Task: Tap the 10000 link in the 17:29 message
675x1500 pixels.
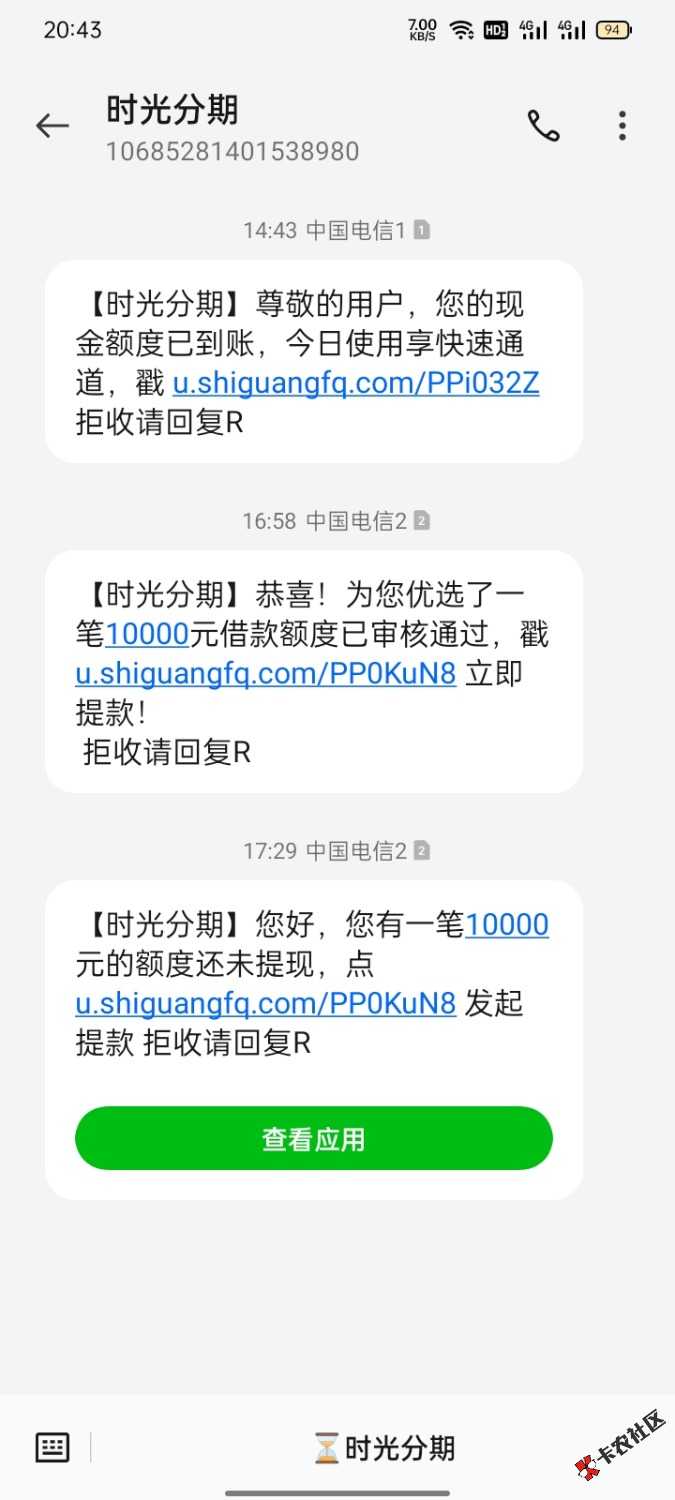Action: click(x=507, y=924)
